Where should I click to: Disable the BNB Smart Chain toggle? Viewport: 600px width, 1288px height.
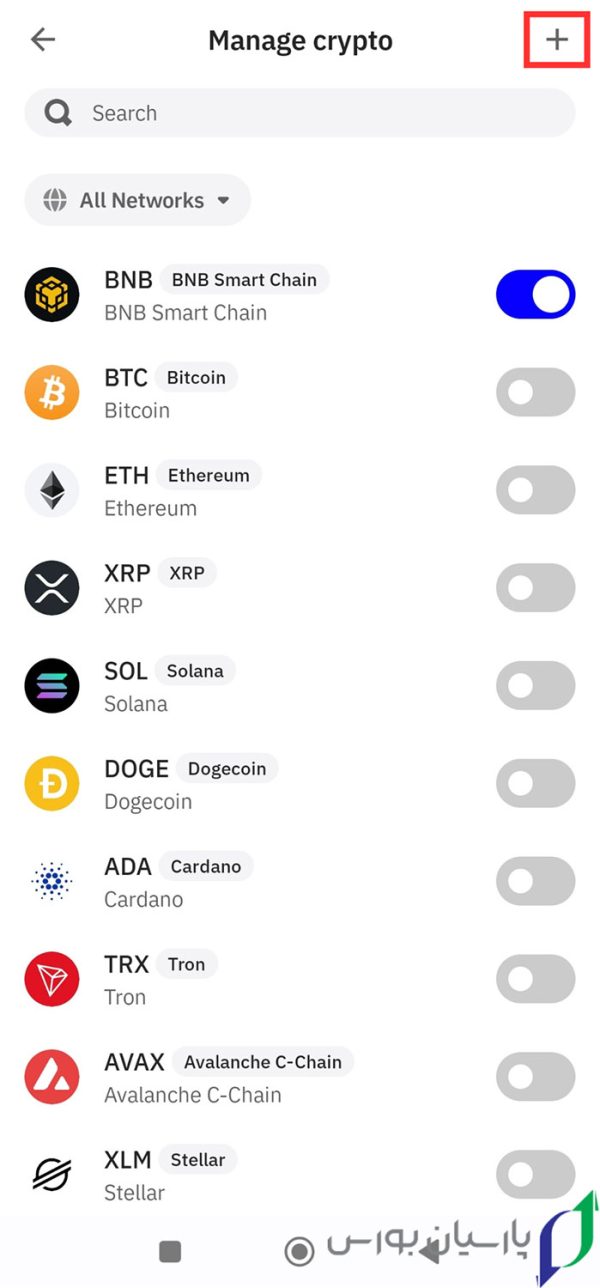tap(535, 295)
